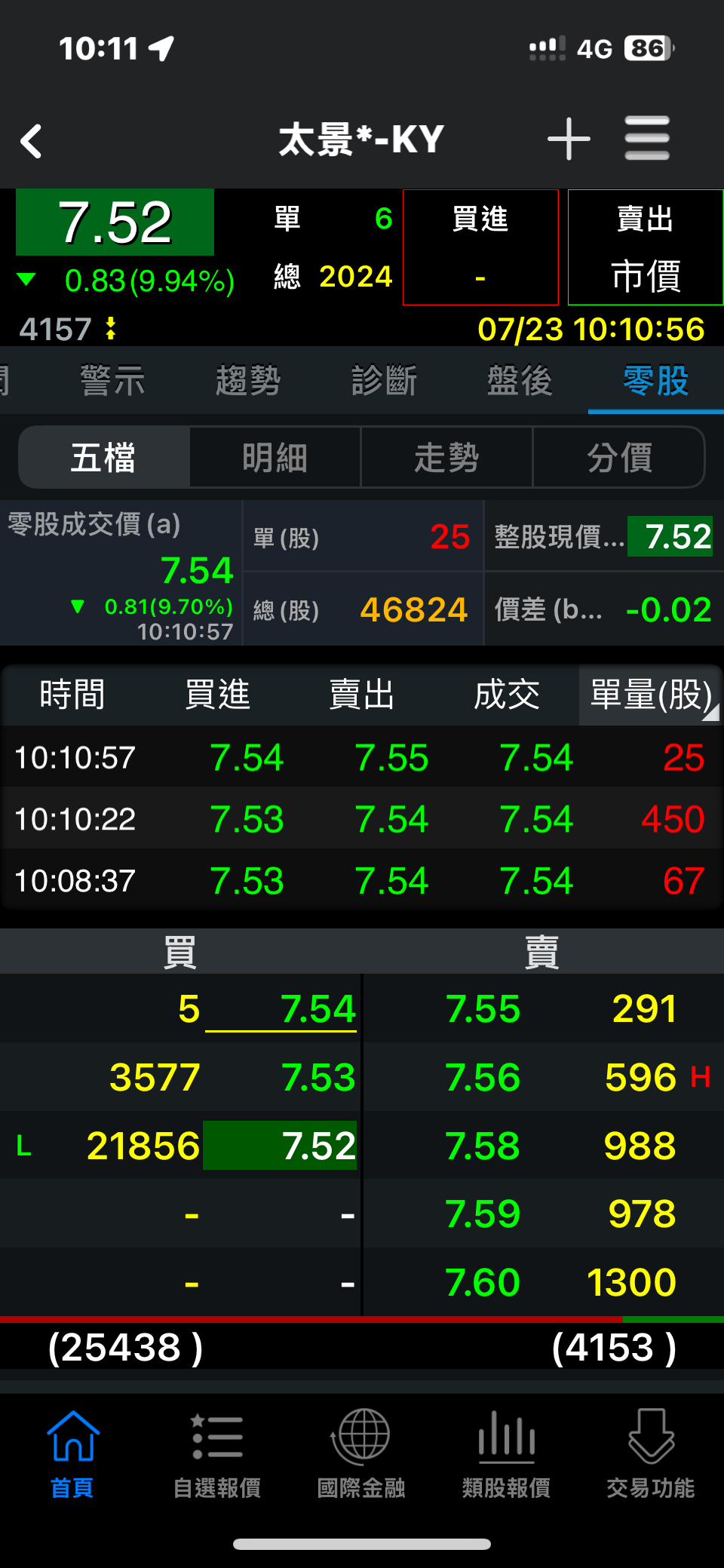Select the 零股 tab

pyautogui.click(x=655, y=380)
